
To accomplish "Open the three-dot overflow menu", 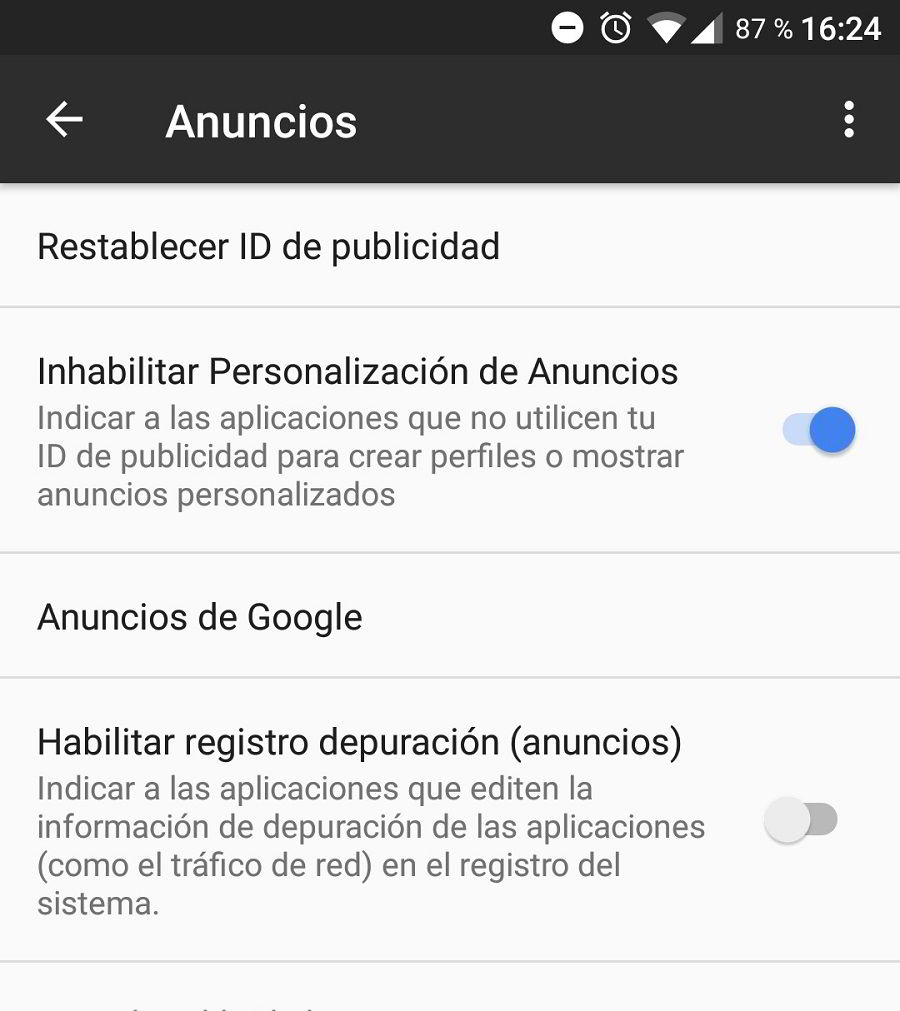I will coord(848,120).
